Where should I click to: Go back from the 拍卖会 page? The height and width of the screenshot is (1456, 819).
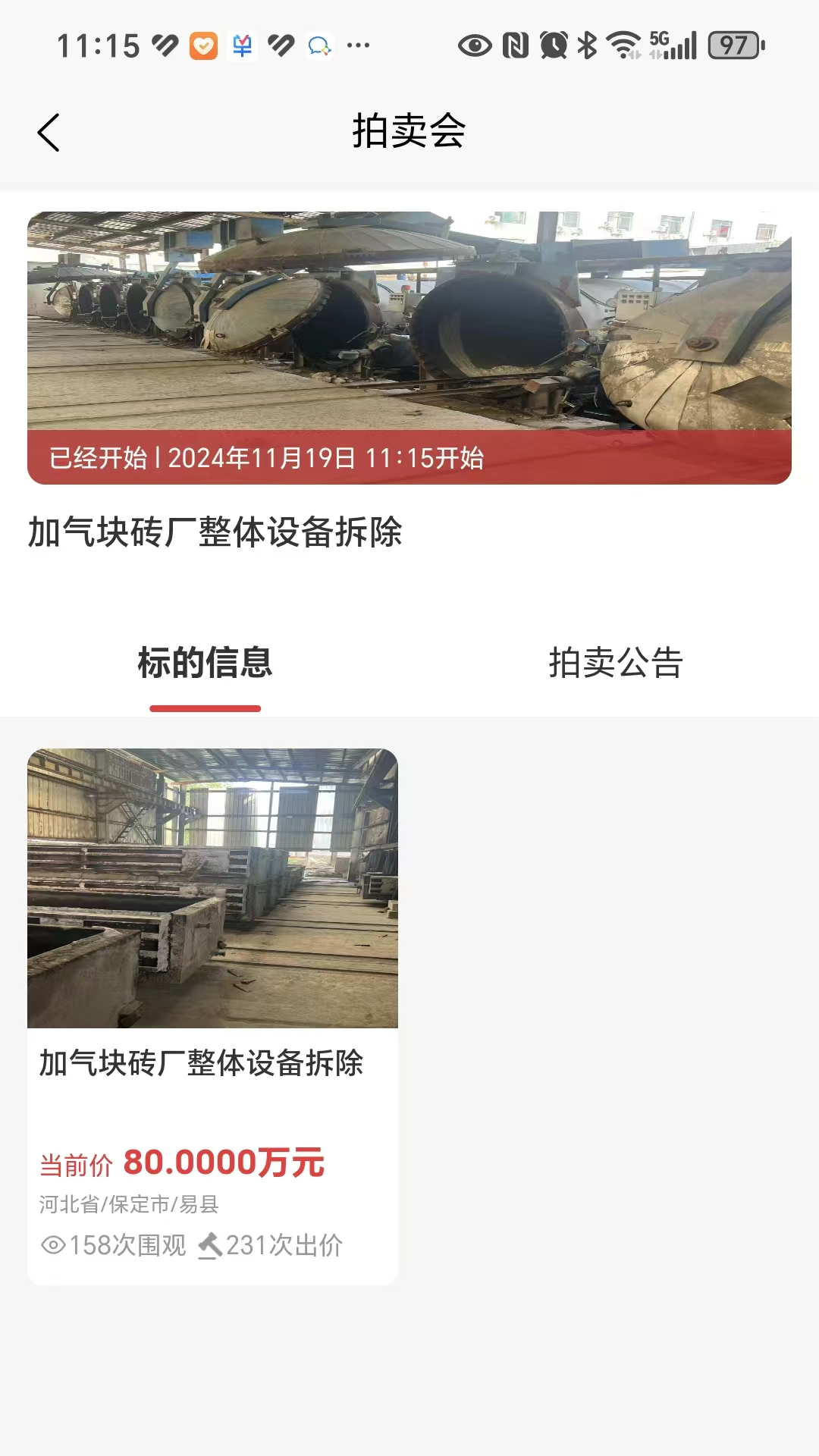(x=49, y=133)
